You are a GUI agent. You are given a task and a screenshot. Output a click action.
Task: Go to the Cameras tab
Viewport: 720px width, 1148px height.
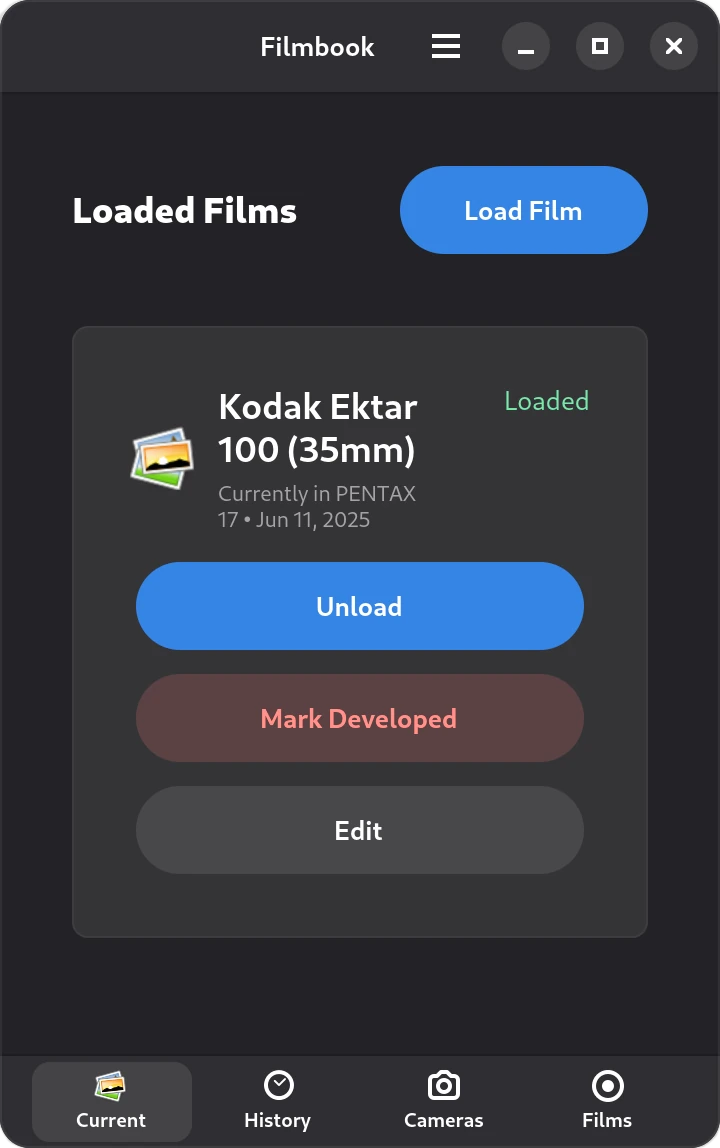[x=443, y=1101]
